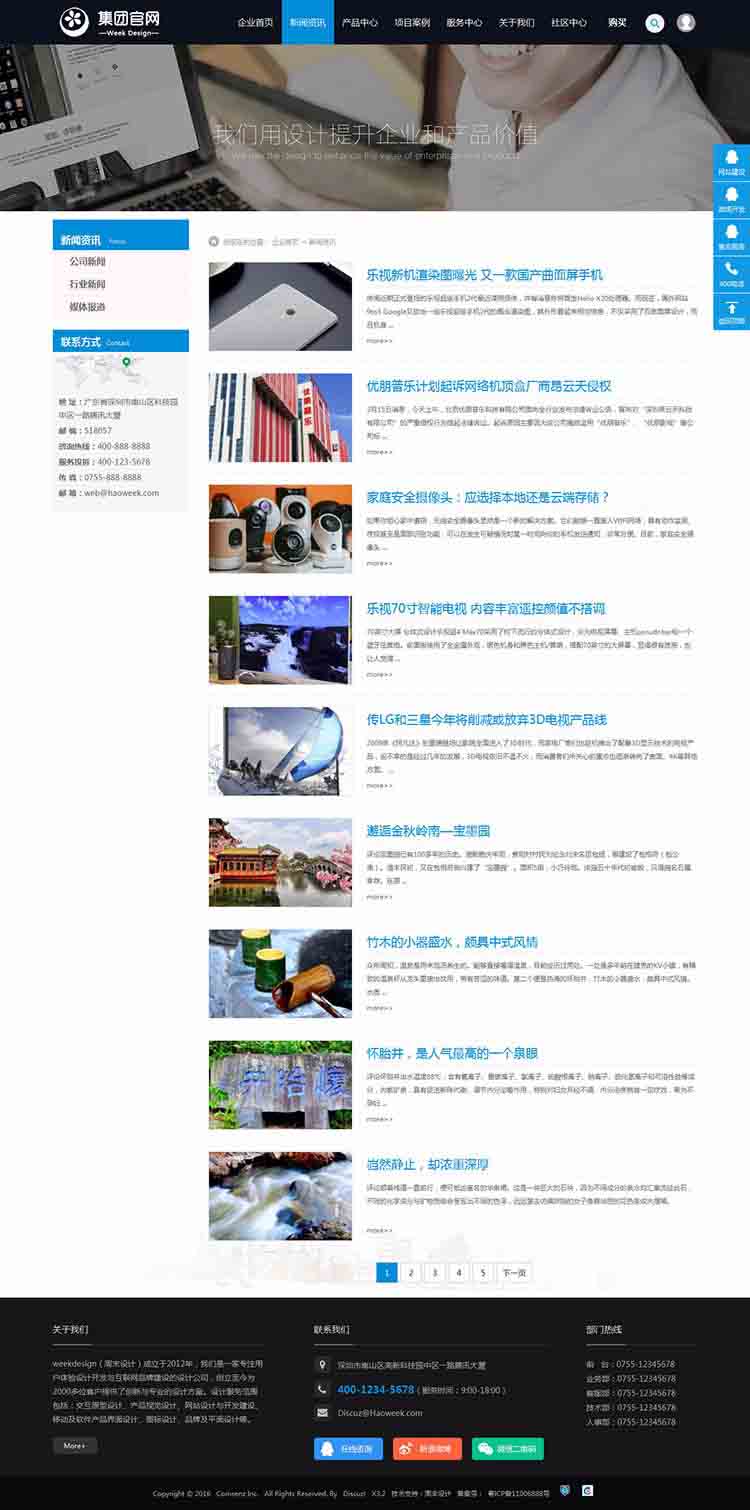
Task: Open 微信二维码 button in footer
Action: [508, 1448]
